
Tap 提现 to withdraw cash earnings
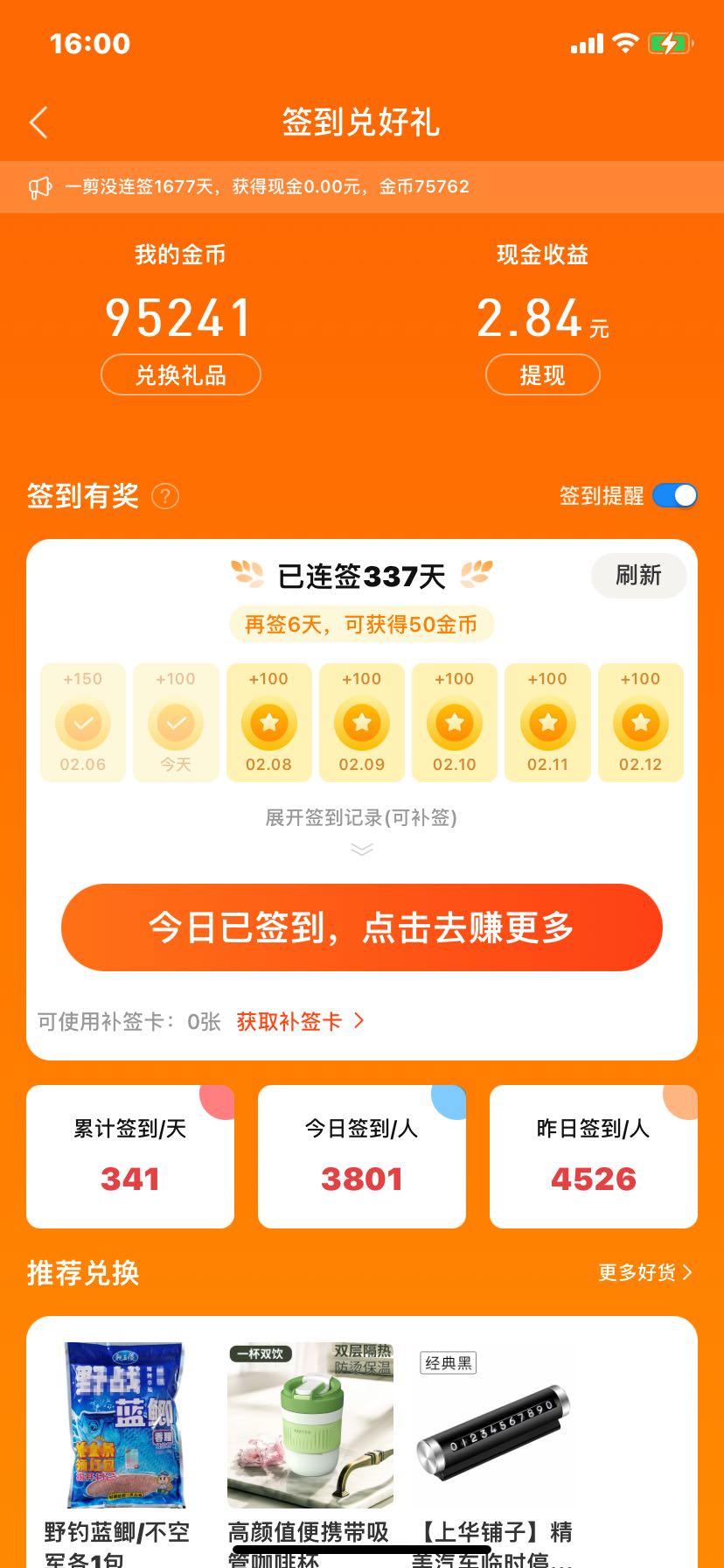542,375
